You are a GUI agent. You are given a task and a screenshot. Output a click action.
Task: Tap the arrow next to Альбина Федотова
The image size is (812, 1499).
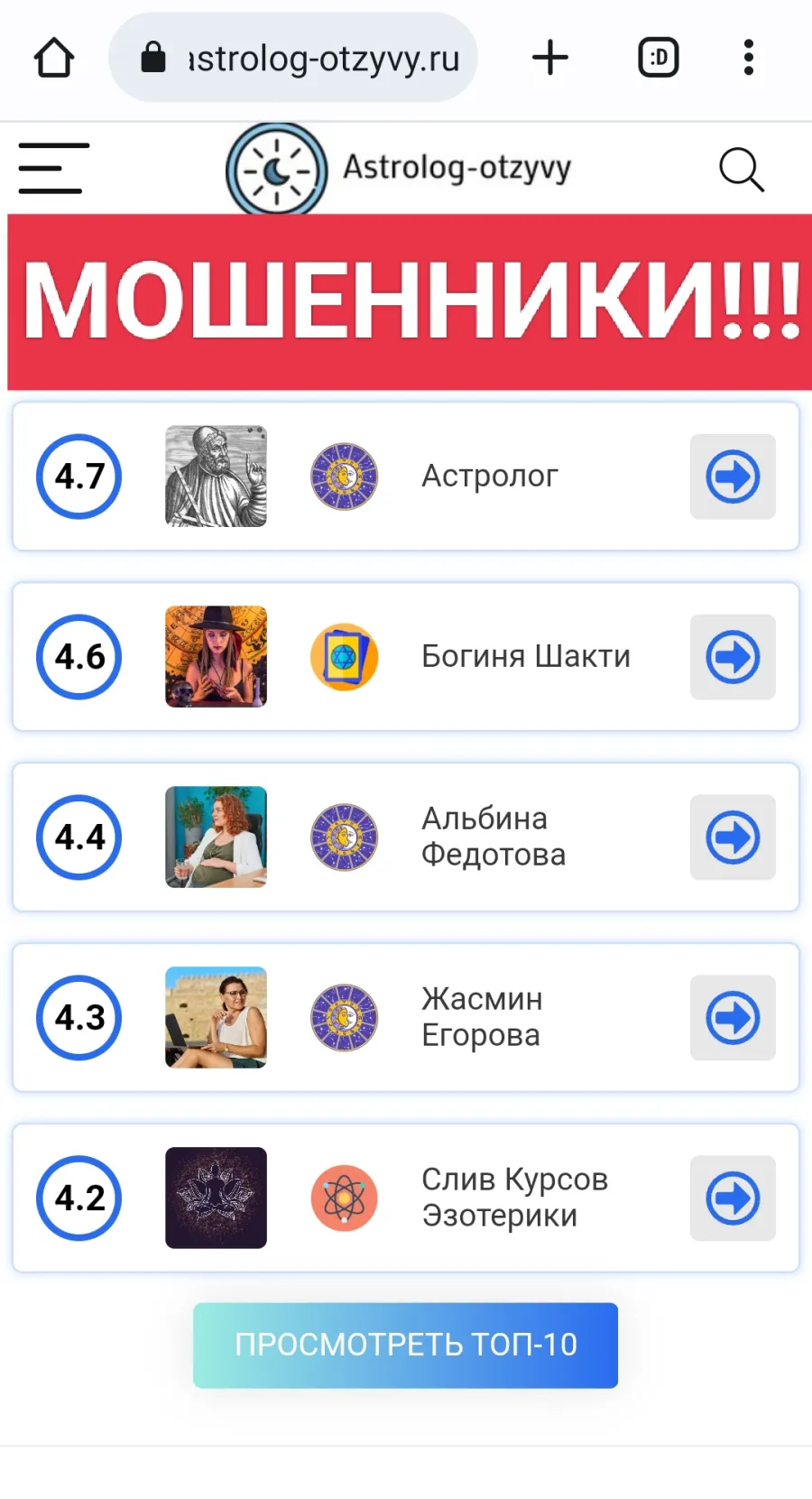pos(733,837)
